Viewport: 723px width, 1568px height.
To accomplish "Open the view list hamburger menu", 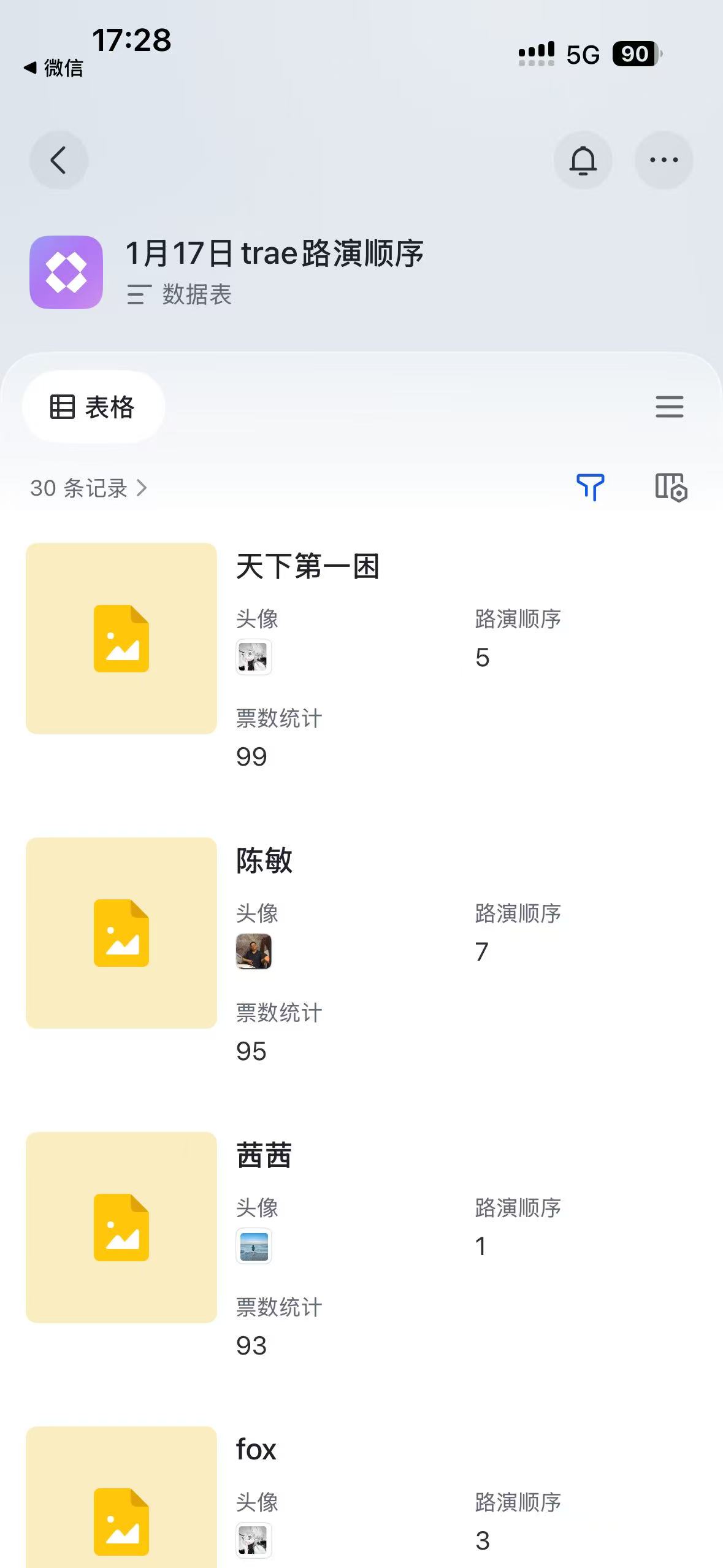I will coord(669,407).
